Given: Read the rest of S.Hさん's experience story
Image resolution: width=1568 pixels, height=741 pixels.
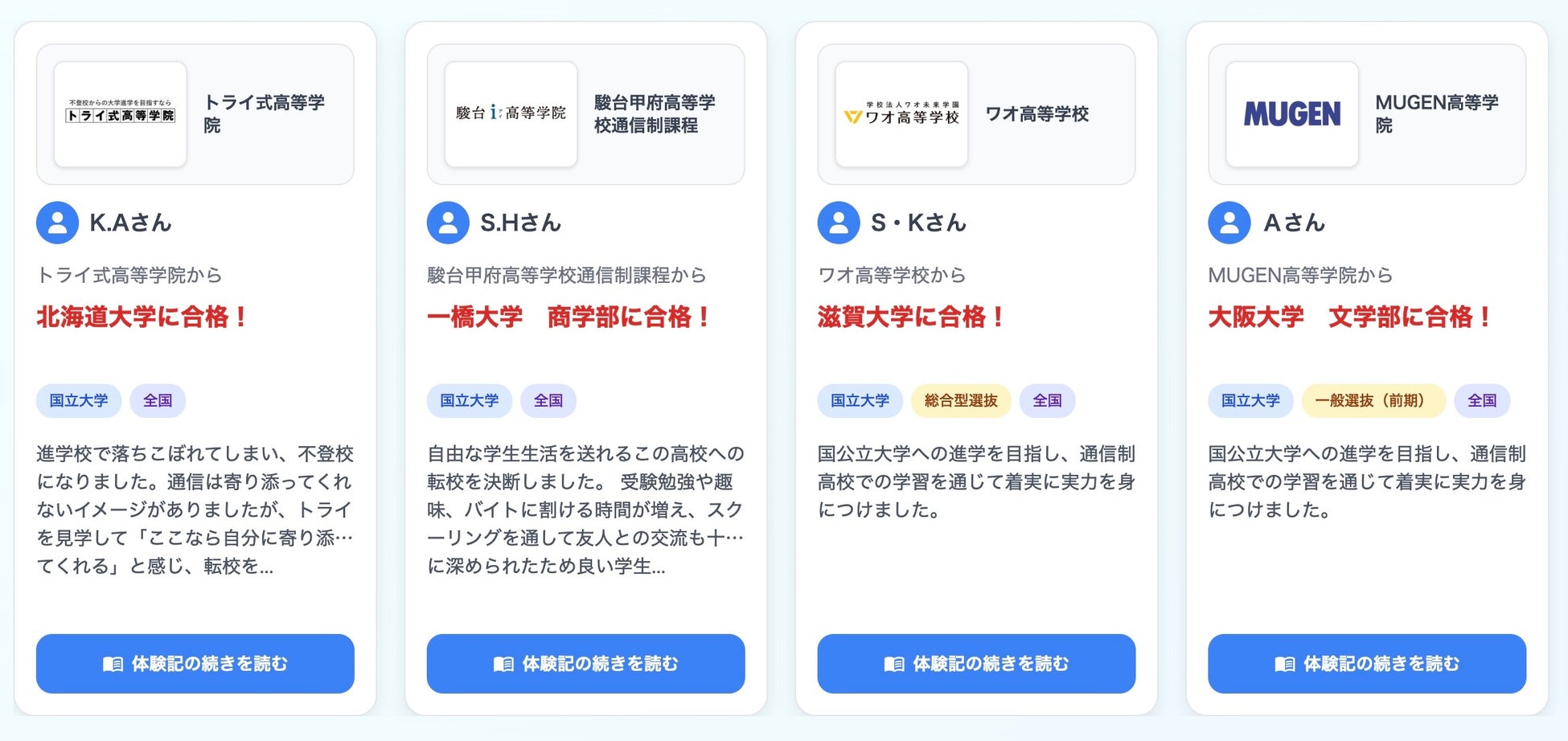Looking at the screenshot, I should [x=585, y=663].
